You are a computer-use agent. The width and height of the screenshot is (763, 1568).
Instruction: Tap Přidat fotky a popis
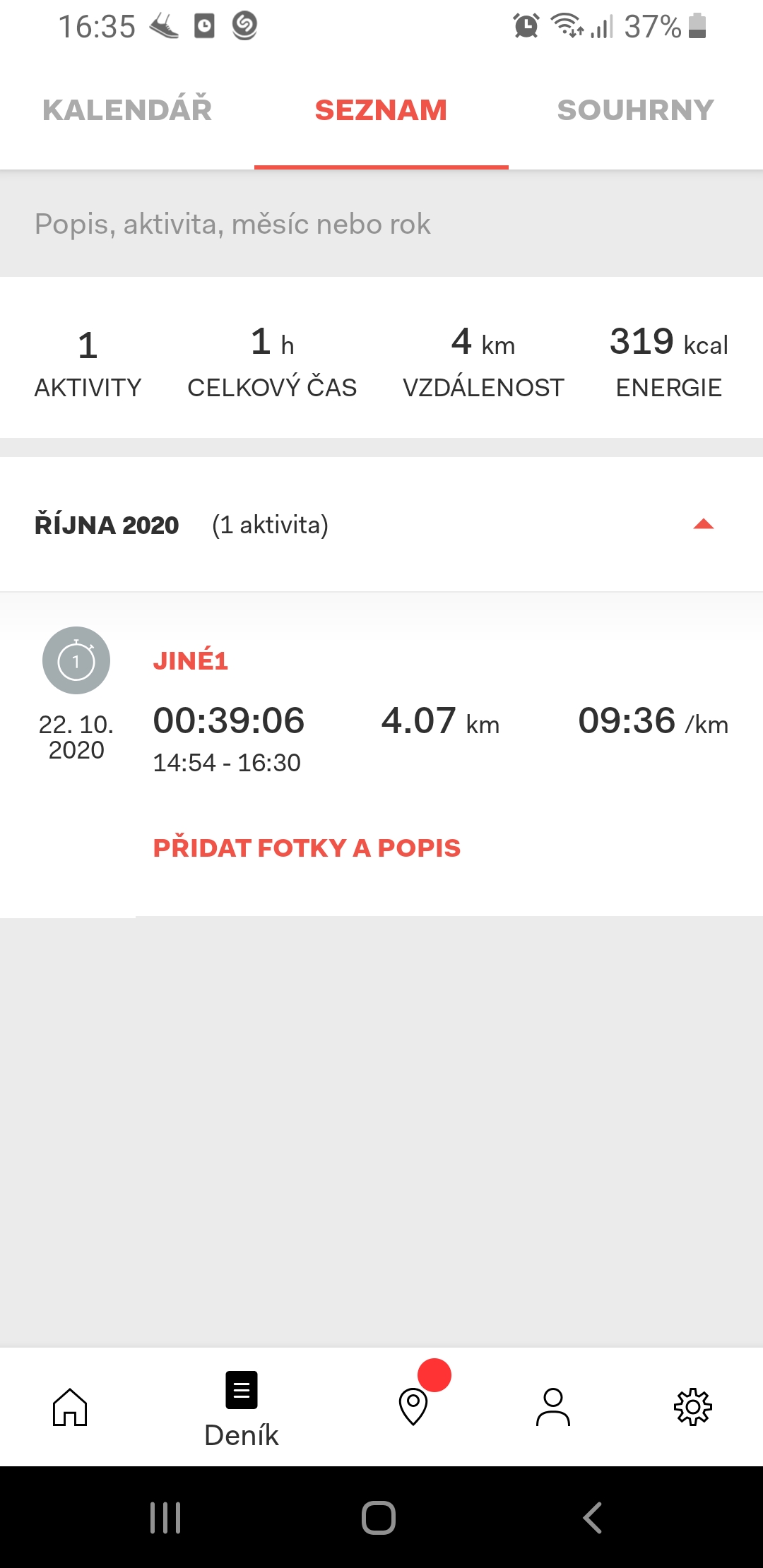pos(307,848)
